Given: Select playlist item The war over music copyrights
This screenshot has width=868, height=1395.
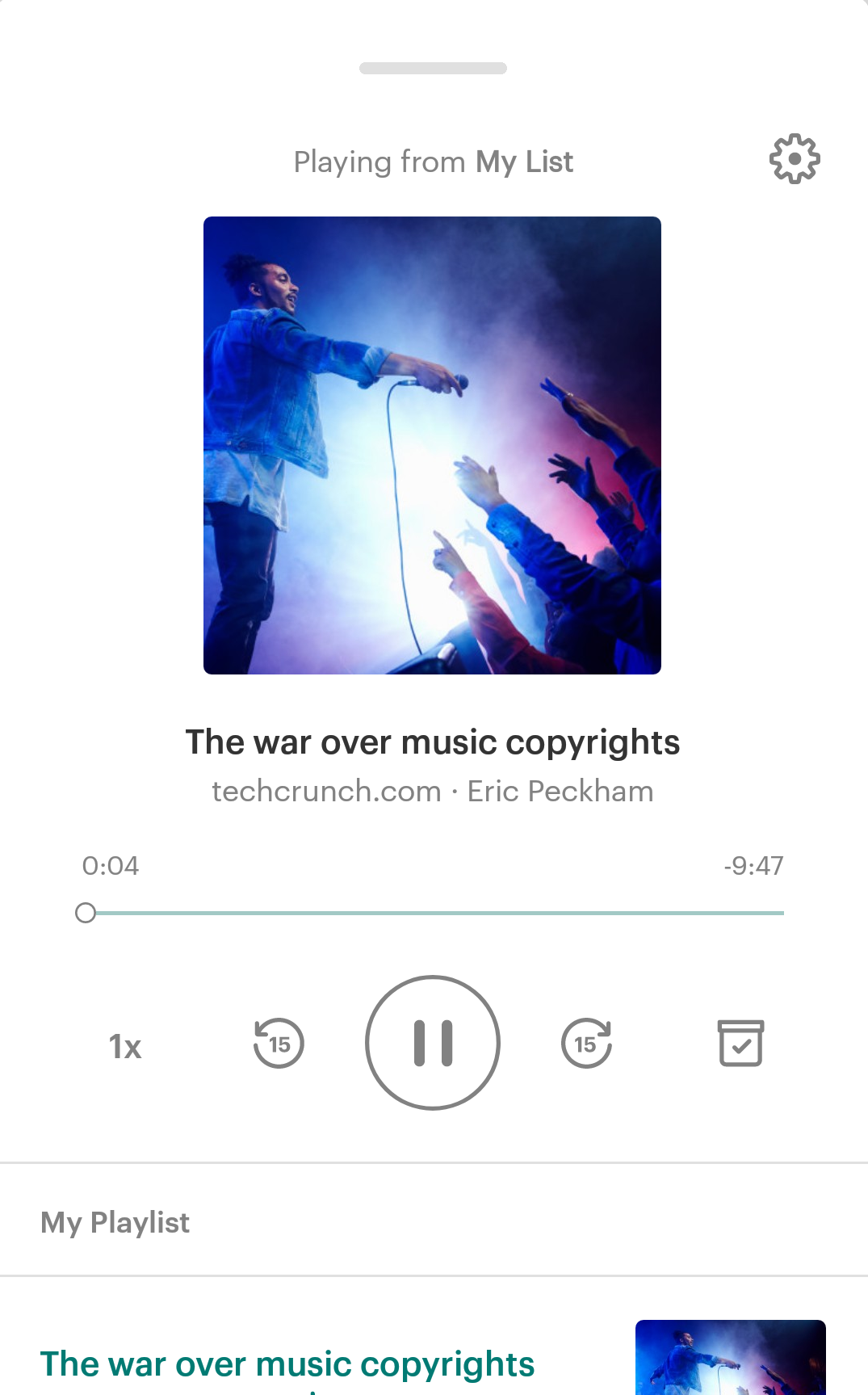Looking at the screenshot, I should coord(287,1364).
